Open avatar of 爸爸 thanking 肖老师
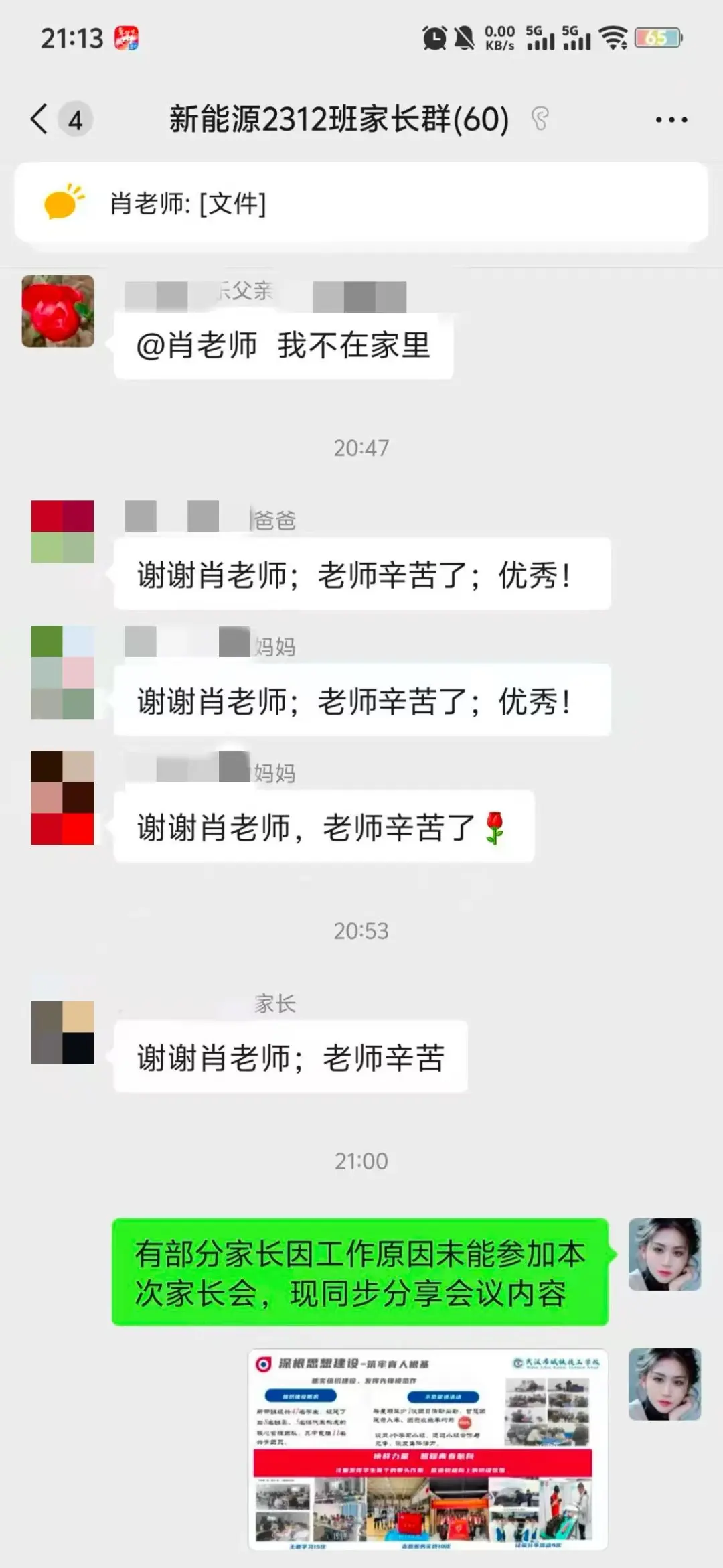Viewport: 723px width, 1568px height. point(62,531)
